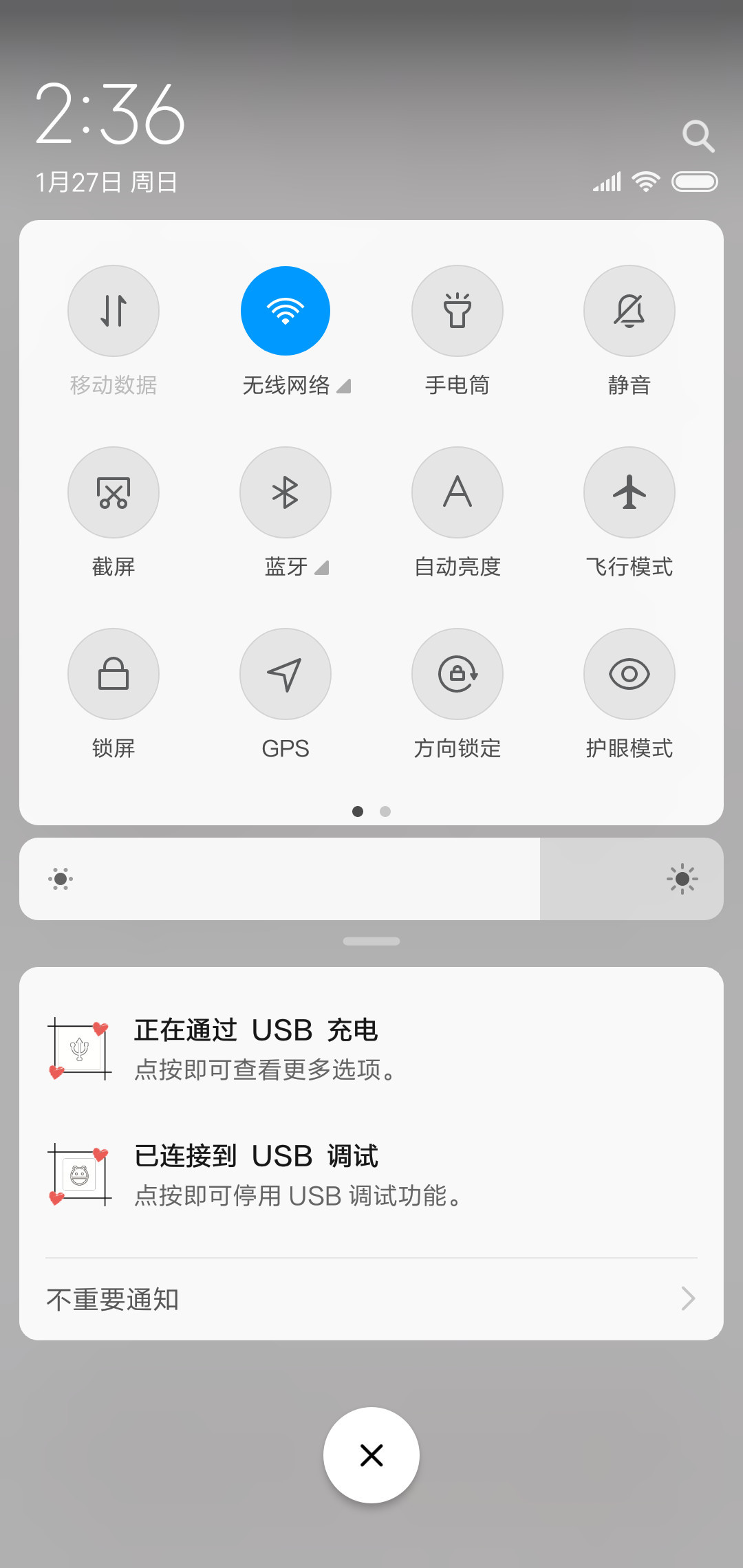Clear notifications with the X button

pyautogui.click(x=371, y=1455)
